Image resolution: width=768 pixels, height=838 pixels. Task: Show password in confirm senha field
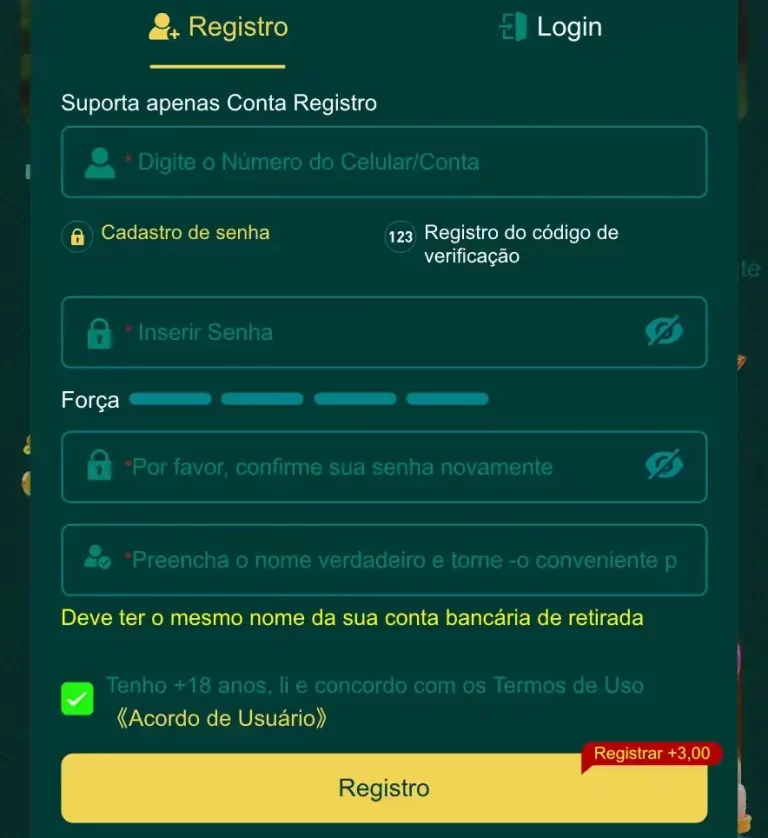click(x=663, y=465)
